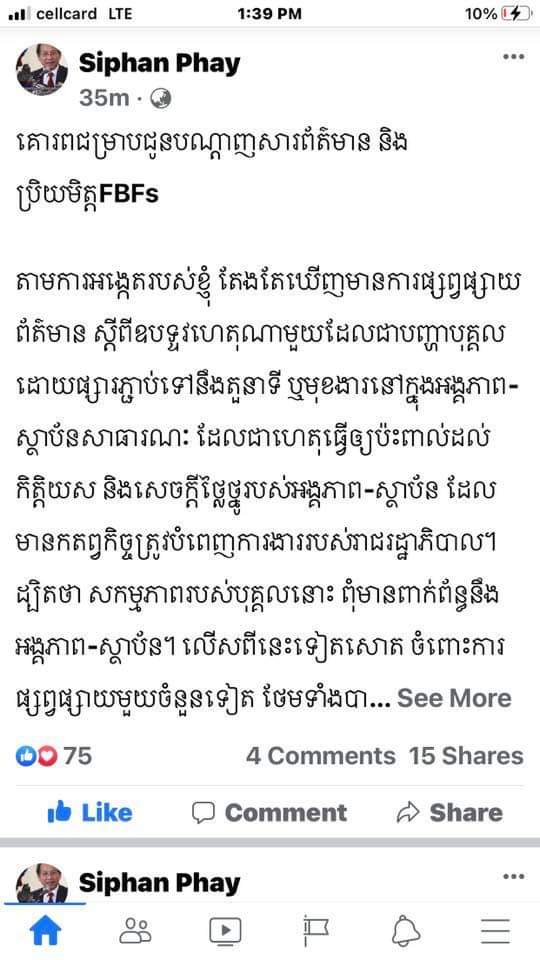Open Siphan Phay's profile from the first post name
The image size is (540, 960).
tap(159, 64)
